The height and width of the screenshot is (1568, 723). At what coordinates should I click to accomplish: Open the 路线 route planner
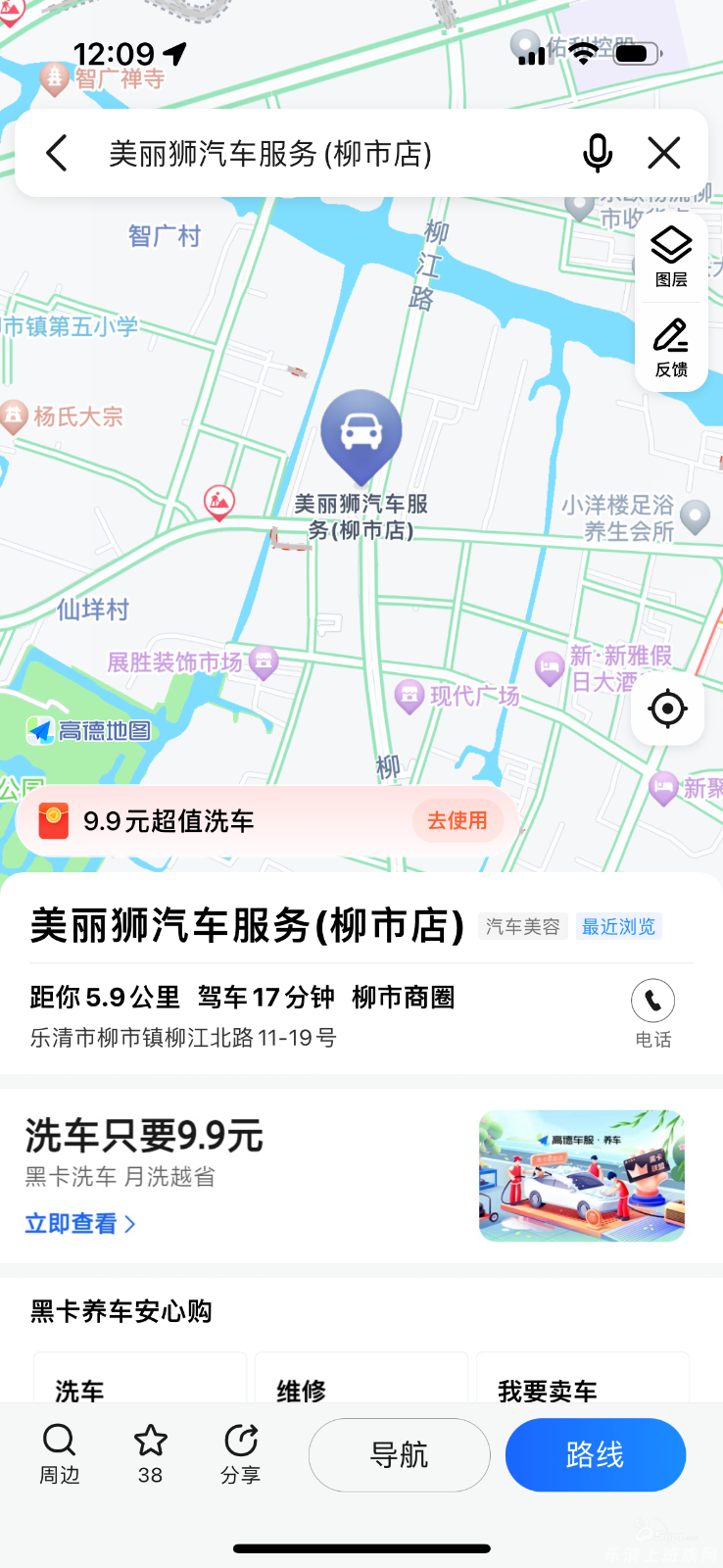pos(595,1455)
